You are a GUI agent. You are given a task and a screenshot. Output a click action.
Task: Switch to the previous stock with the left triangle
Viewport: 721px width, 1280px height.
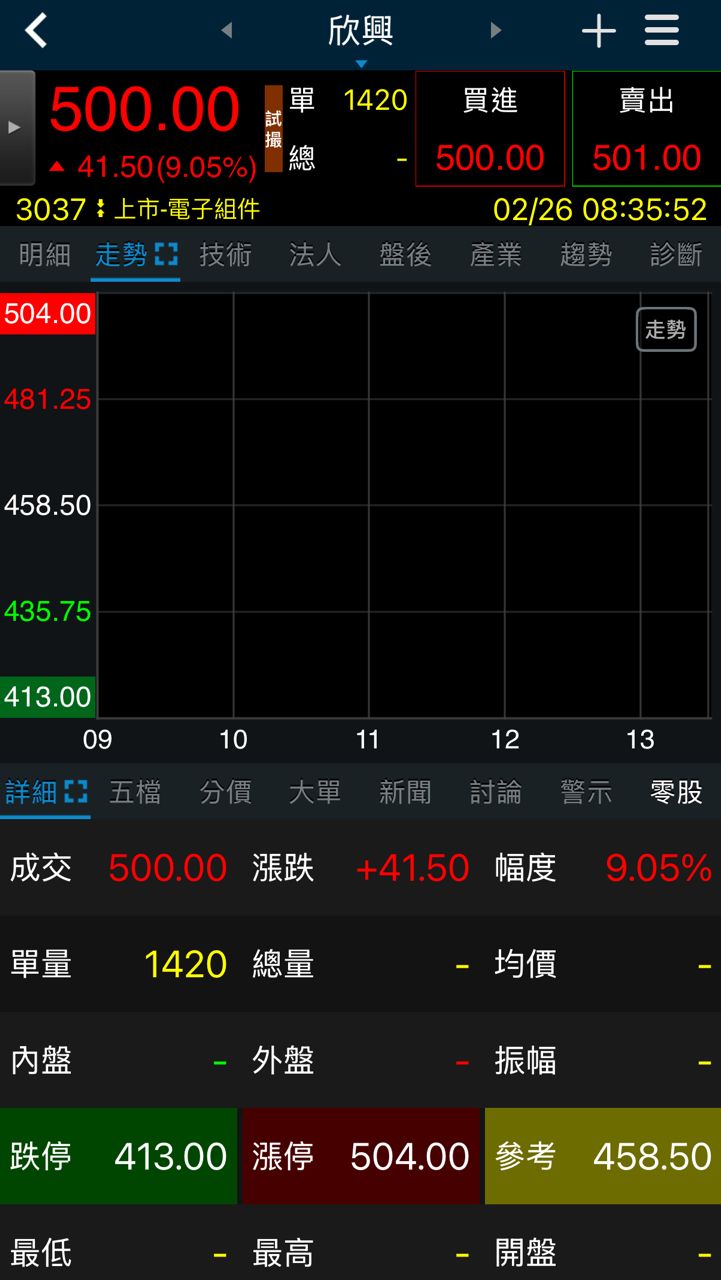tap(227, 31)
